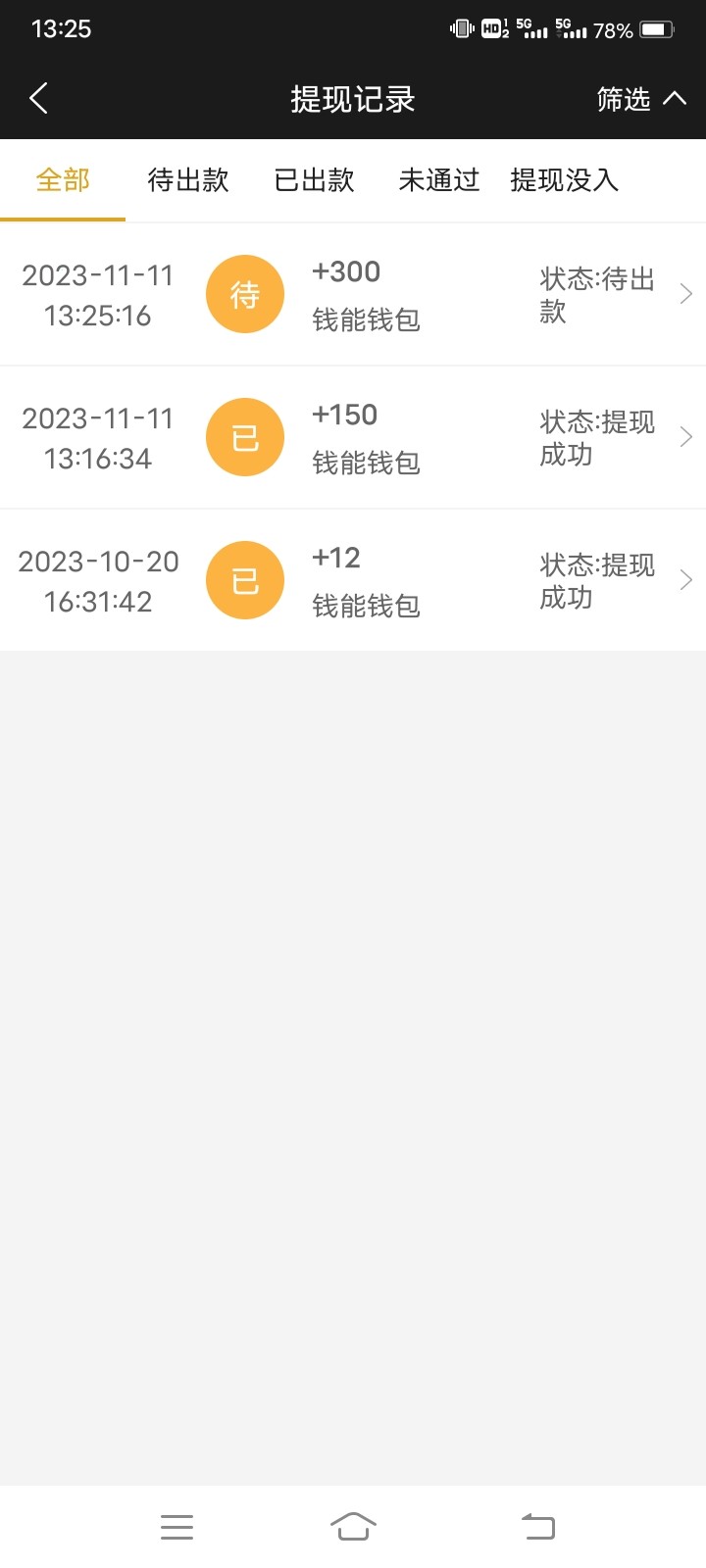Select the currently active 全部 tab
This screenshot has height=1568, width=706.
point(62,180)
